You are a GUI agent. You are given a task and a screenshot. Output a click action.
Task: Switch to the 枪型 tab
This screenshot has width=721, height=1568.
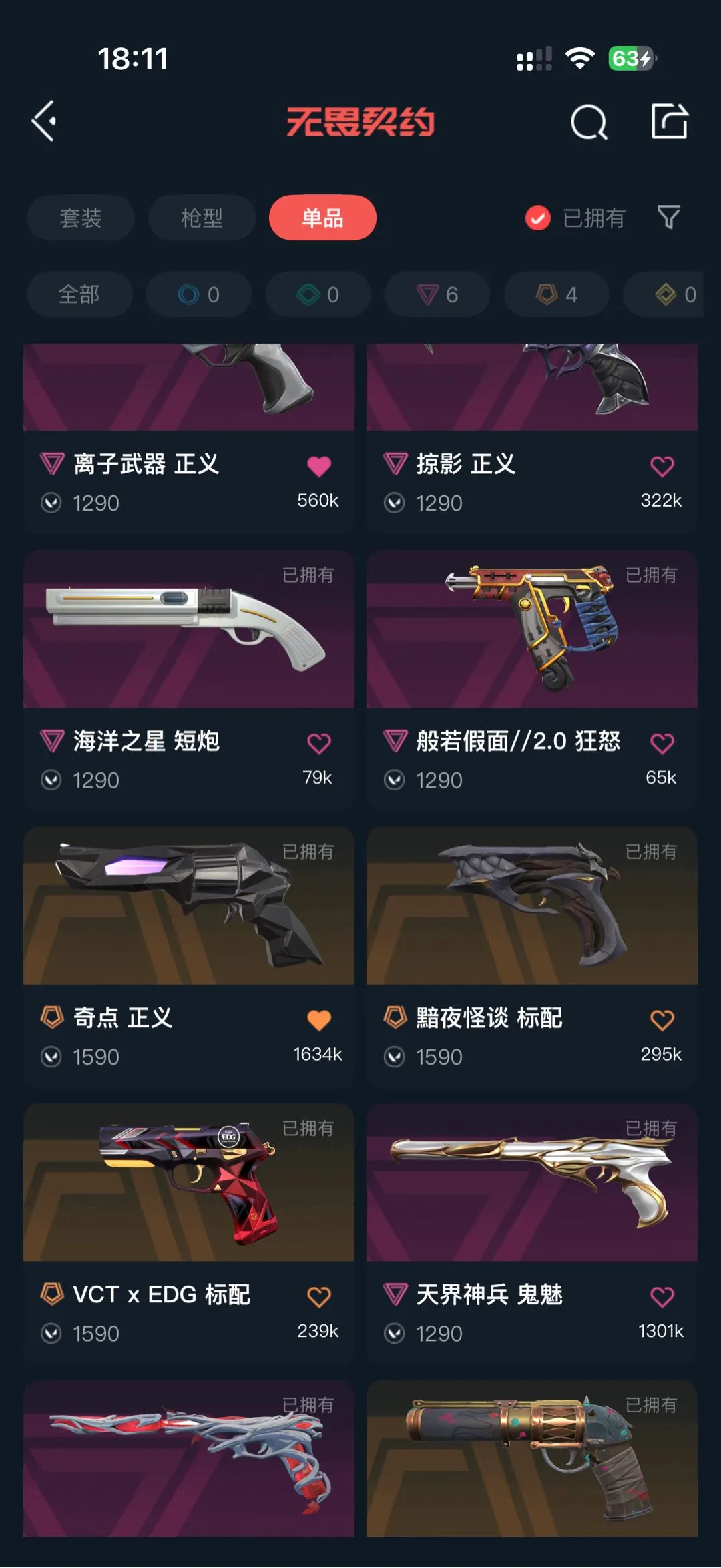pyautogui.click(x=202, y=218)
